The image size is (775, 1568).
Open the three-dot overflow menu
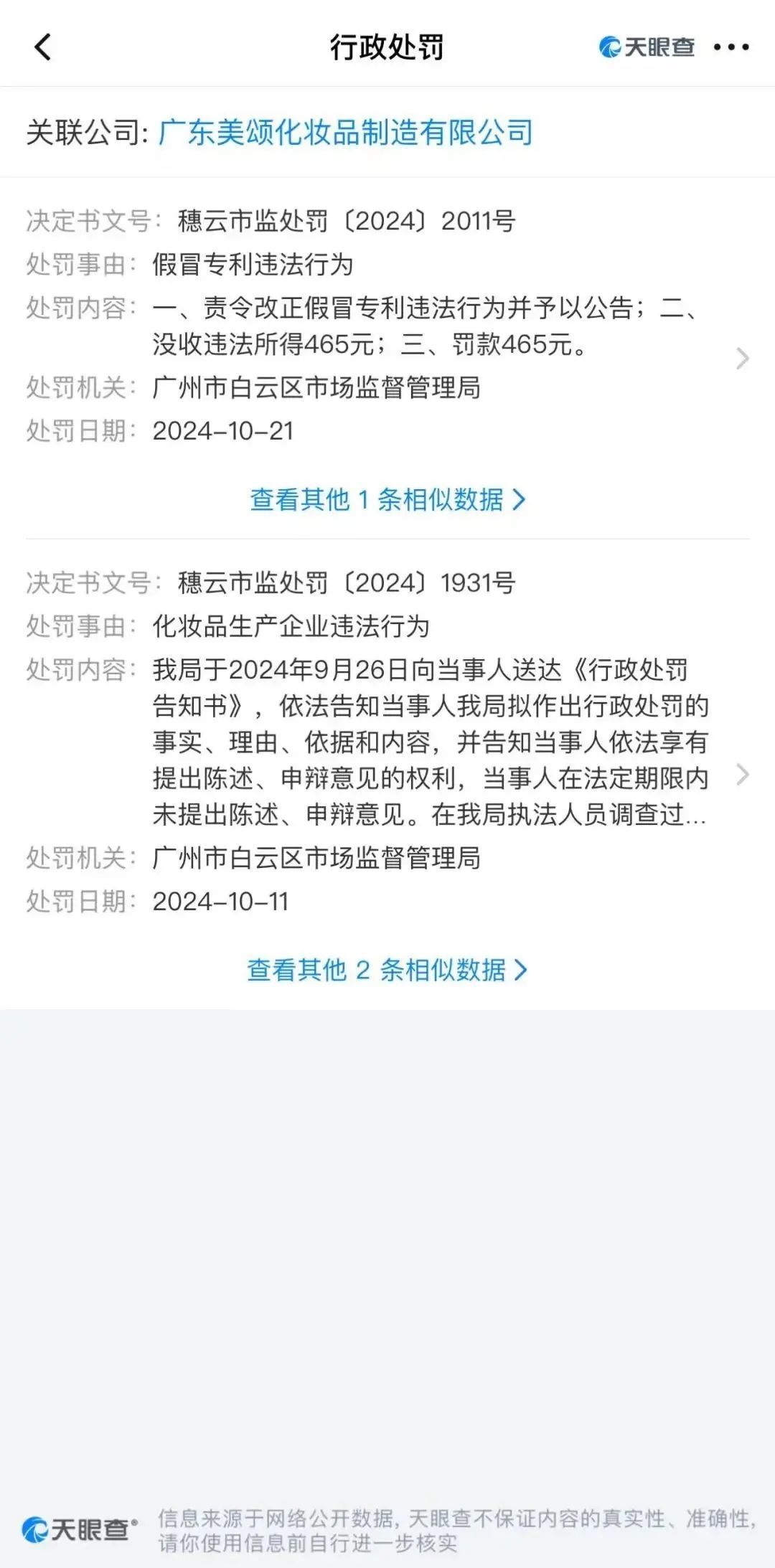pyautogui.click(x=731, y=47)
